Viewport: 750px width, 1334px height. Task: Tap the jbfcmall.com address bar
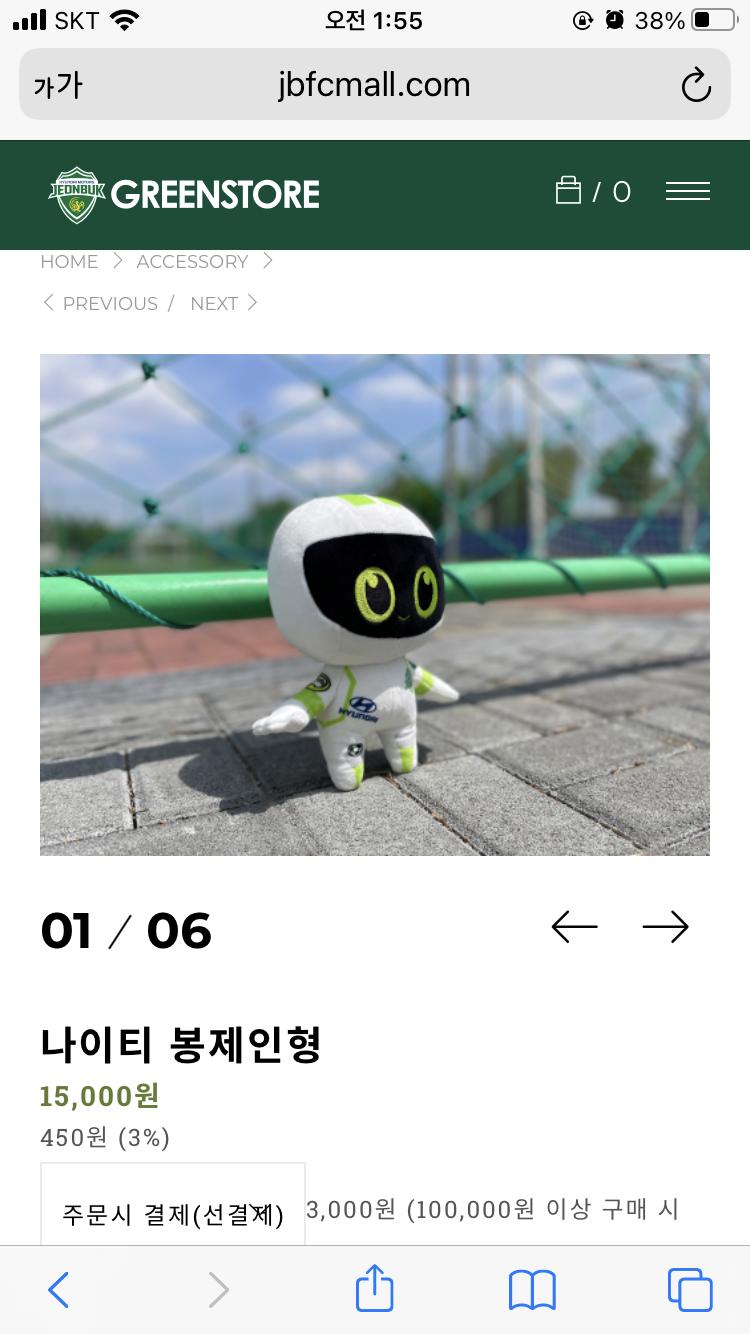374,86
